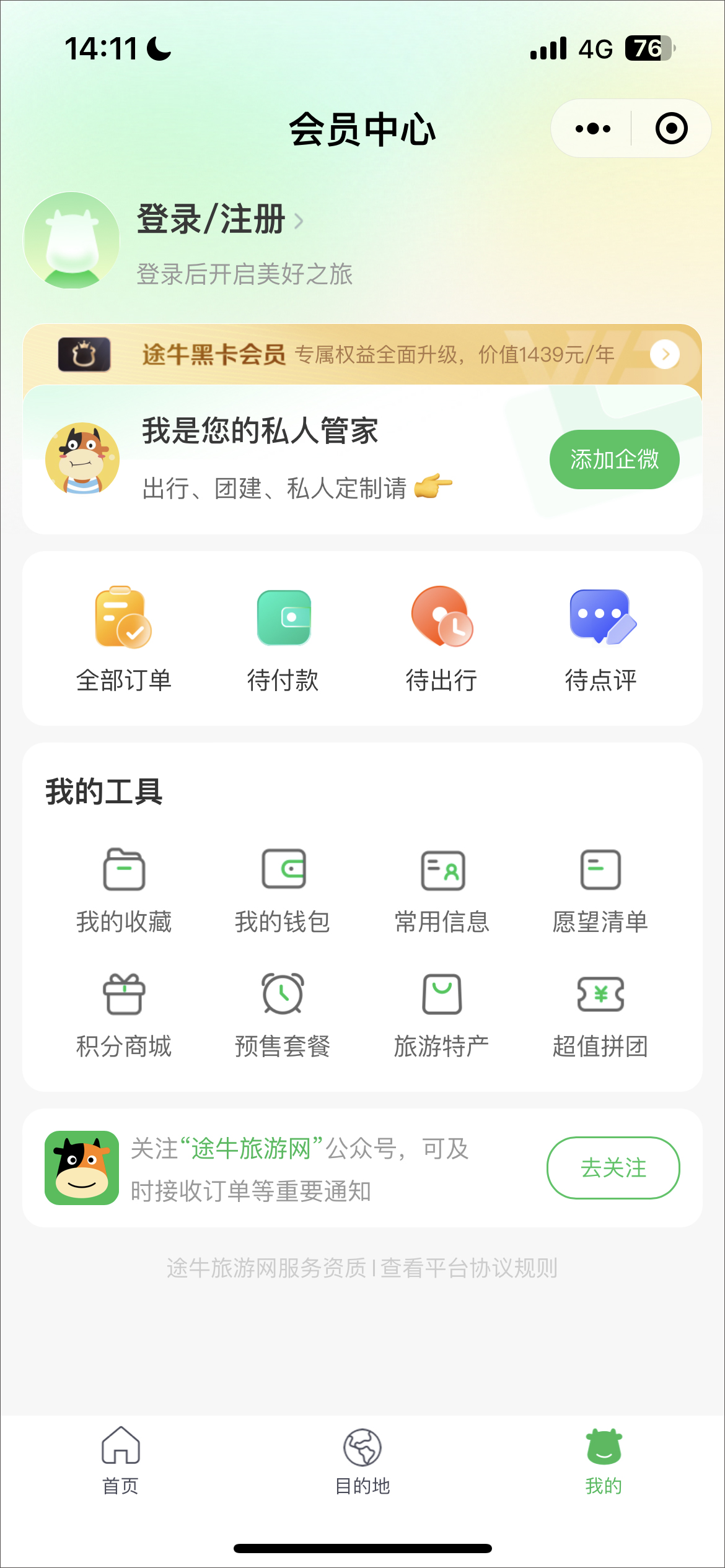Tap the 添加企微 button
The height and width of the screenshot is (1568, 725).
tap(613, 459)
